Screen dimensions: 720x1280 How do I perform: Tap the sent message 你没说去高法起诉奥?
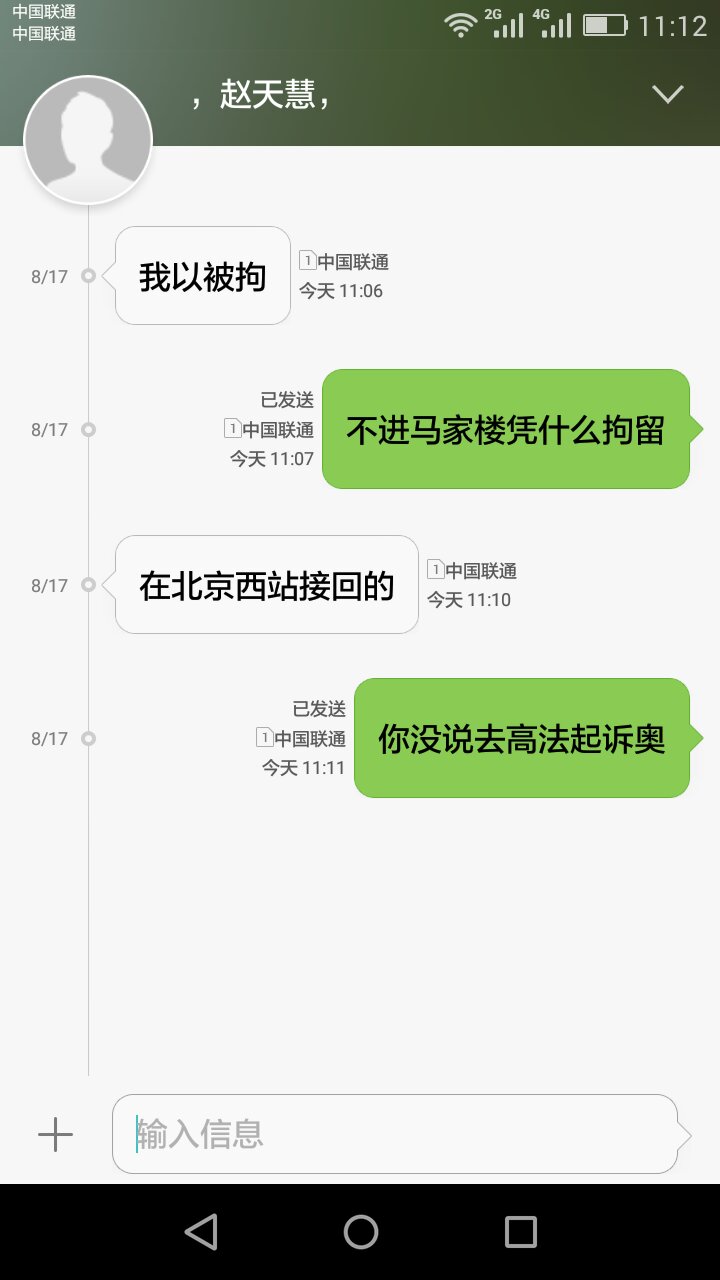point(522,738)
